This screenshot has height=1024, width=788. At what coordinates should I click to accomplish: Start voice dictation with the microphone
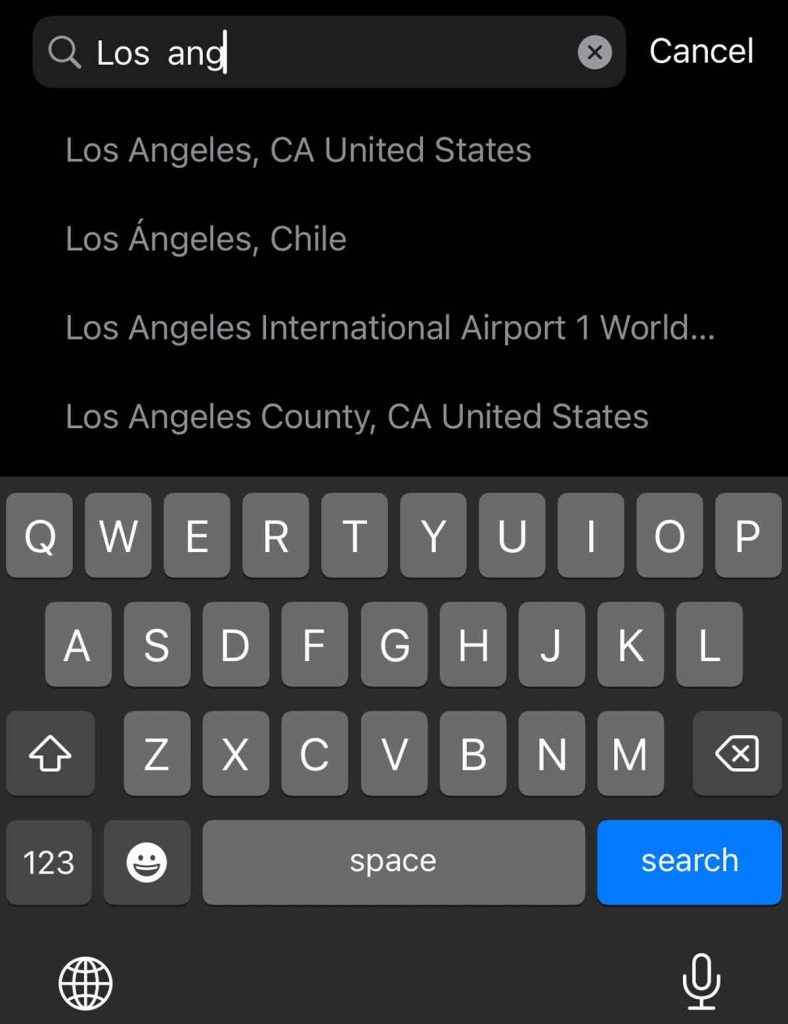point(701,982)
